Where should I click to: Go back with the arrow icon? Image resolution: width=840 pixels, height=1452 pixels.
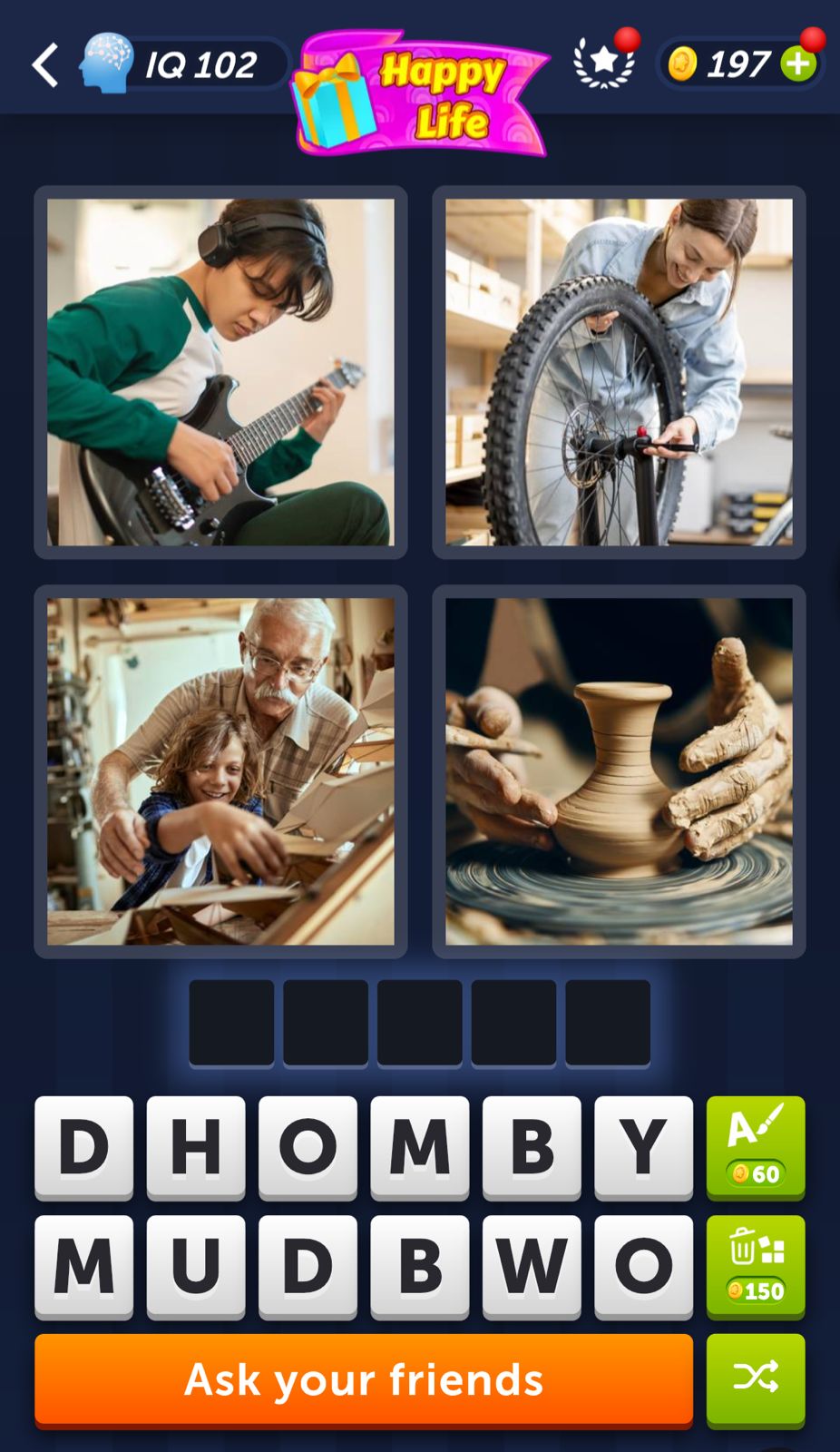(x=45, y=65)
